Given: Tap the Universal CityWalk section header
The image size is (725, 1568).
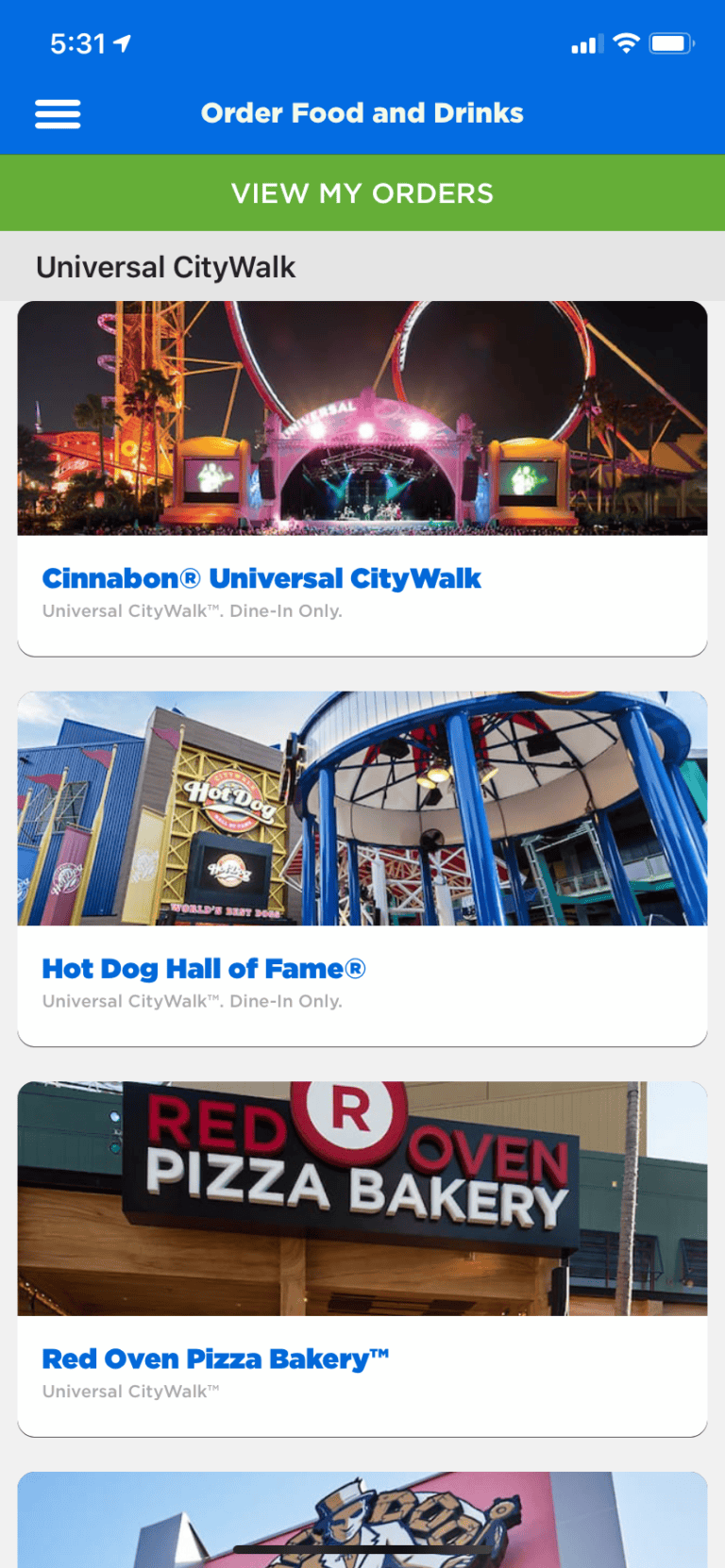Looking at the screenshot, I should (166, 267).
